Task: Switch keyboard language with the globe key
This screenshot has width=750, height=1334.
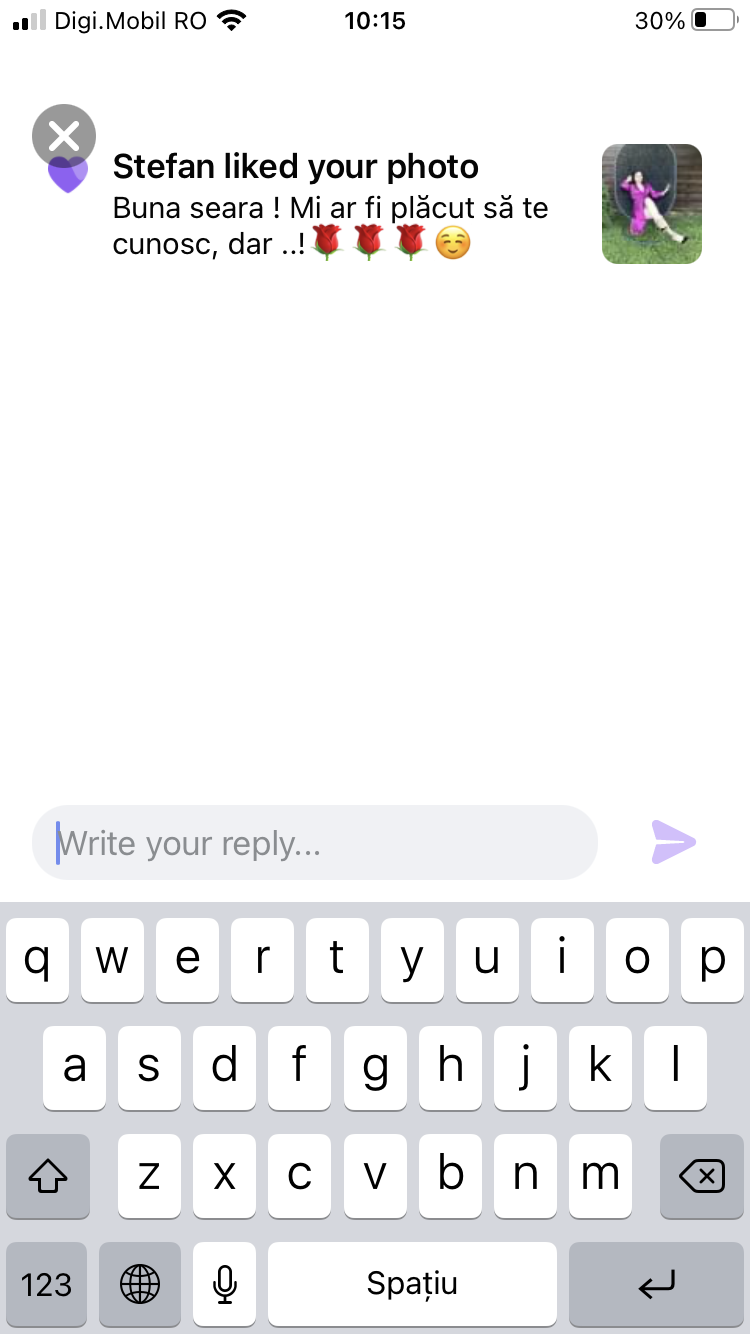Action: (140, 1284)
